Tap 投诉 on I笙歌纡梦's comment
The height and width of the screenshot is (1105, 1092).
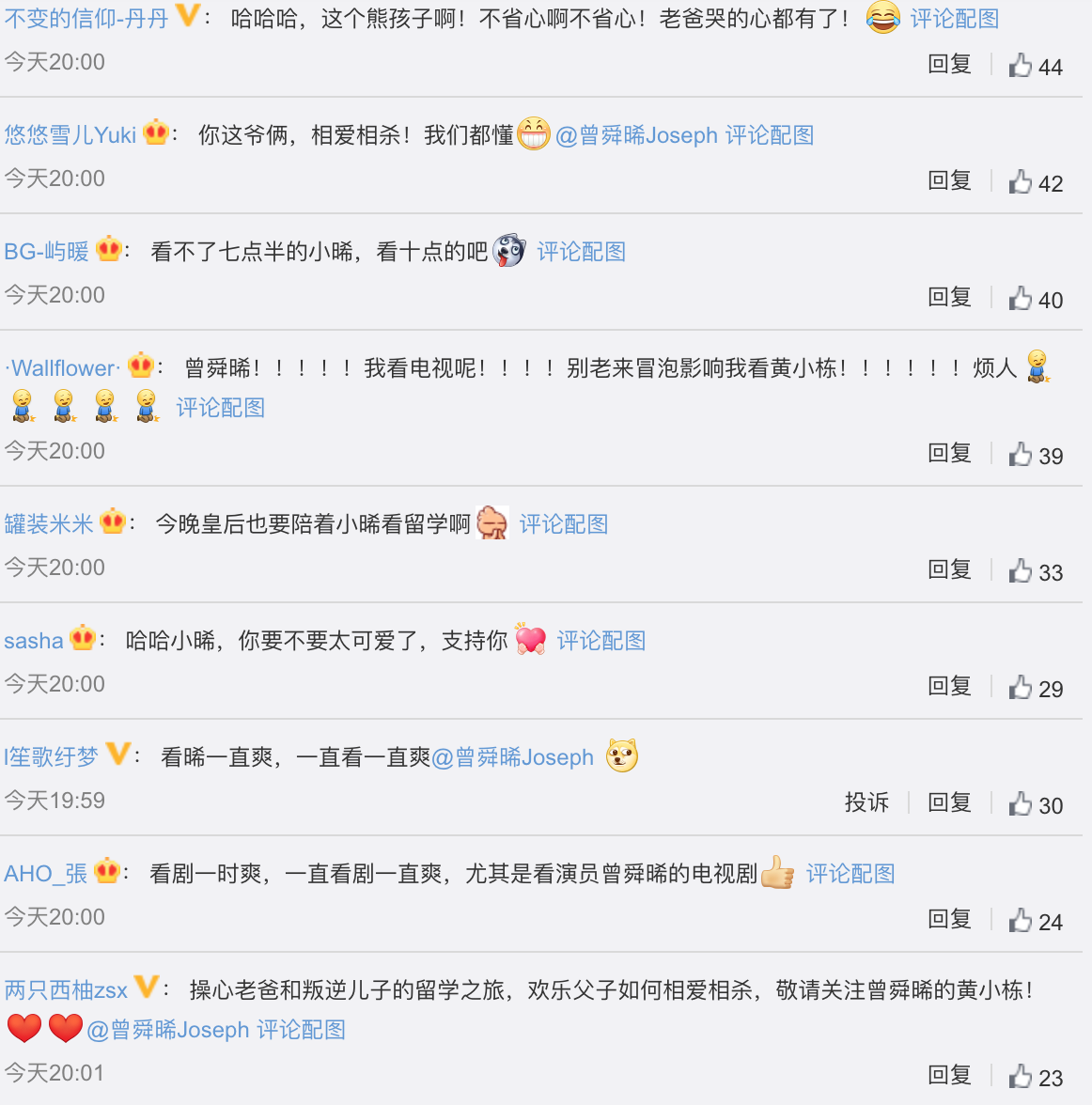866,802
